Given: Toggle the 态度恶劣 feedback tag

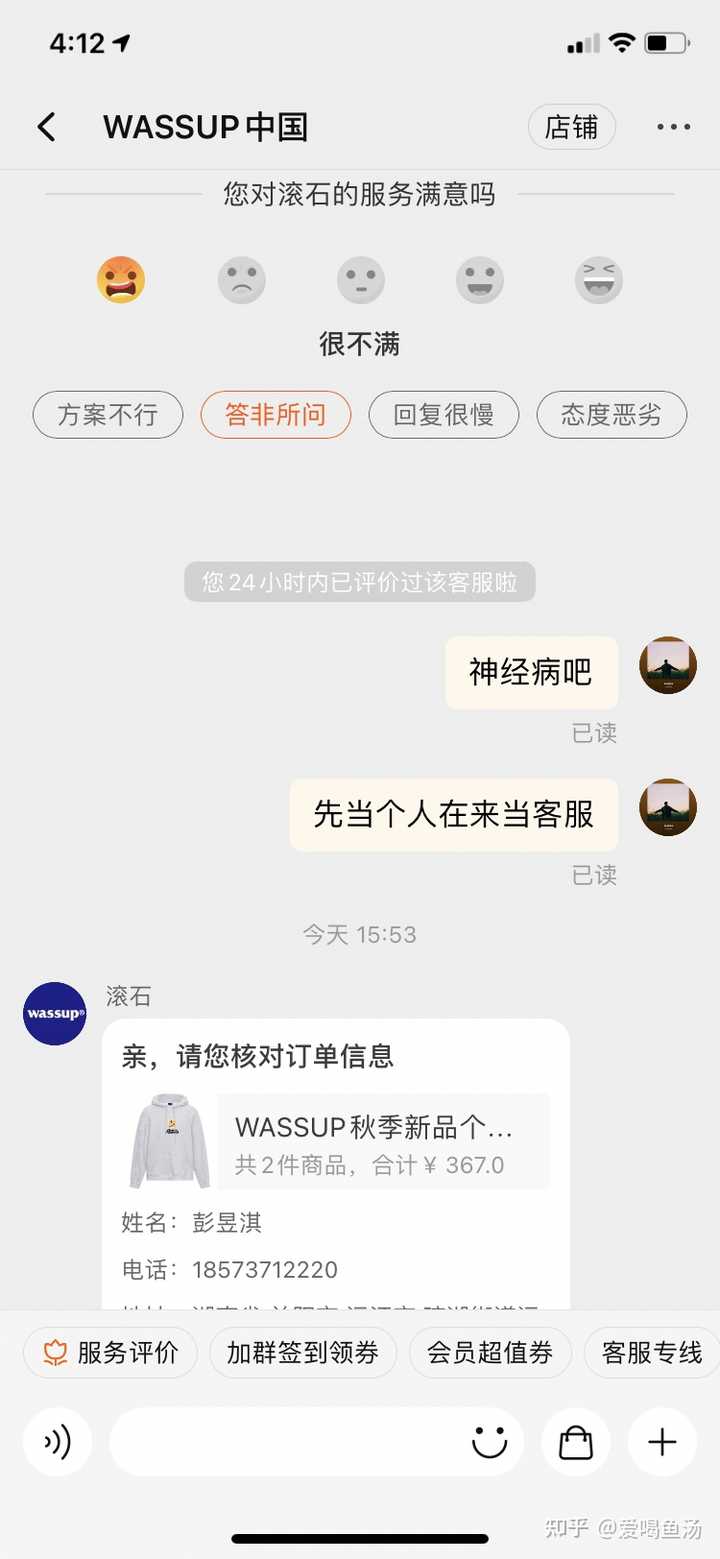Looking at the screenshot, I should point(611,415).
